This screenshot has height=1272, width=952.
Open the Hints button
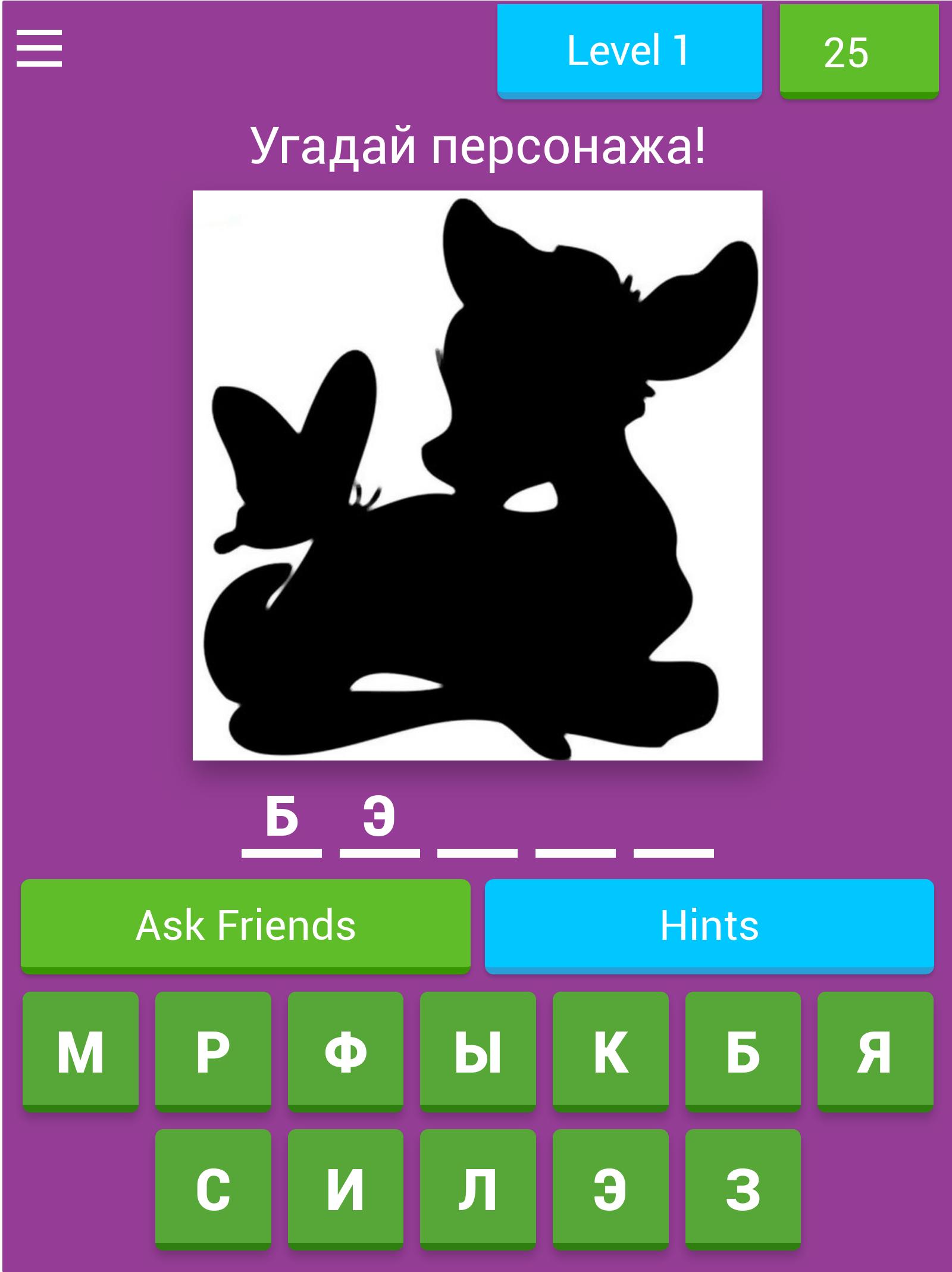coord(709,926)
